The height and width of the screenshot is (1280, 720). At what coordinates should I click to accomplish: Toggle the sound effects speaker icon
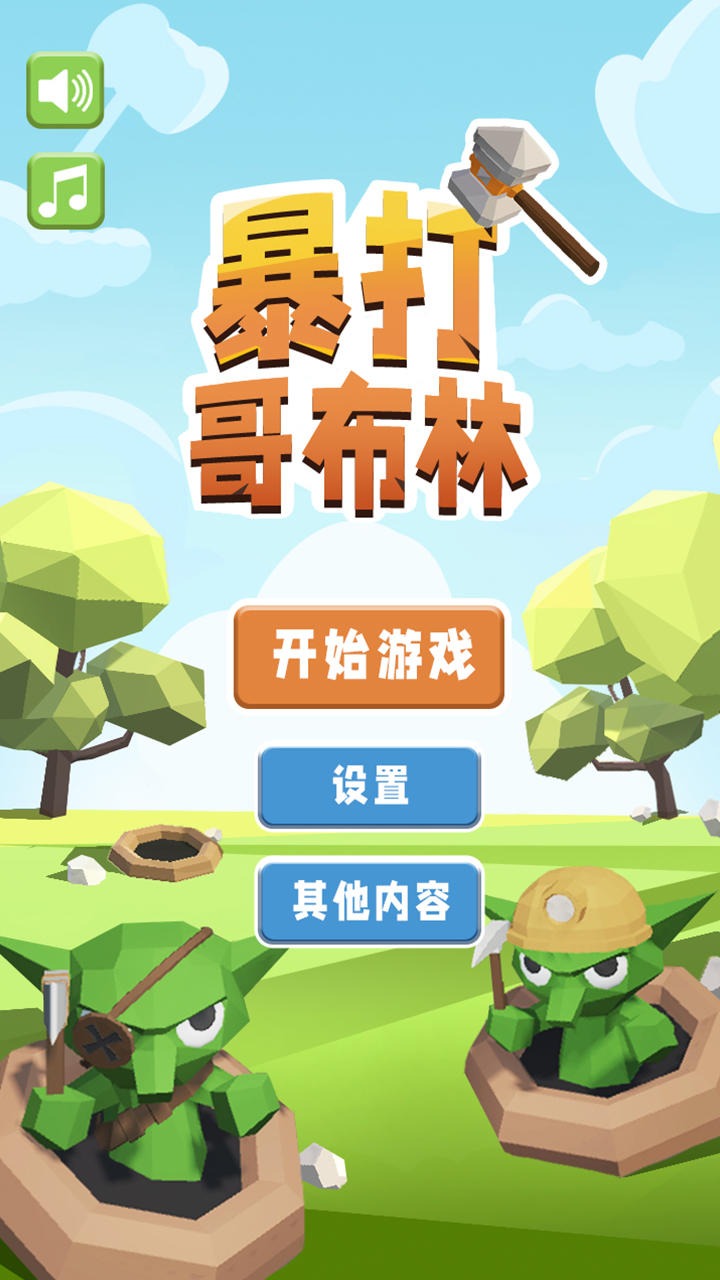point(65,90)
